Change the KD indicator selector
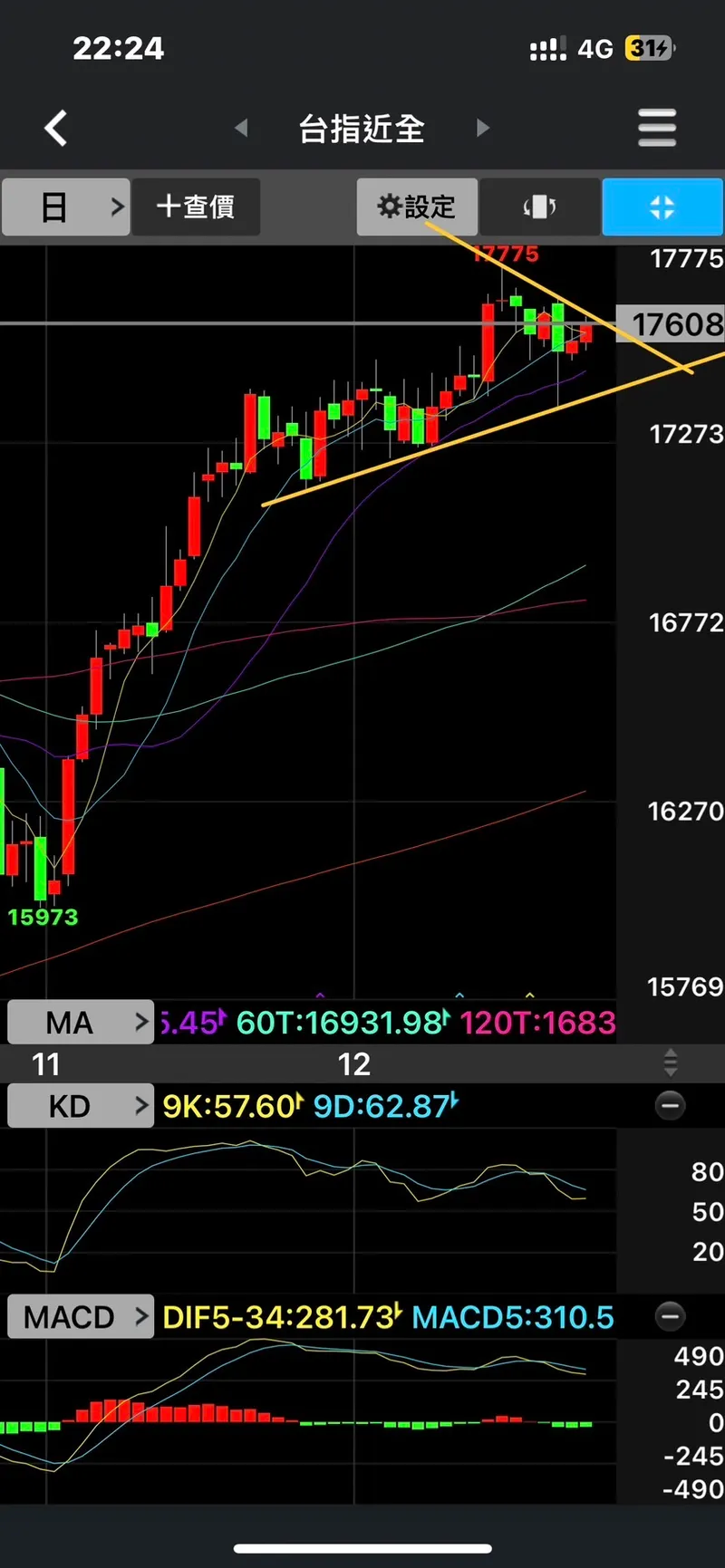Viewport: 725px width, 1568px height. [x=80, y=1106]
